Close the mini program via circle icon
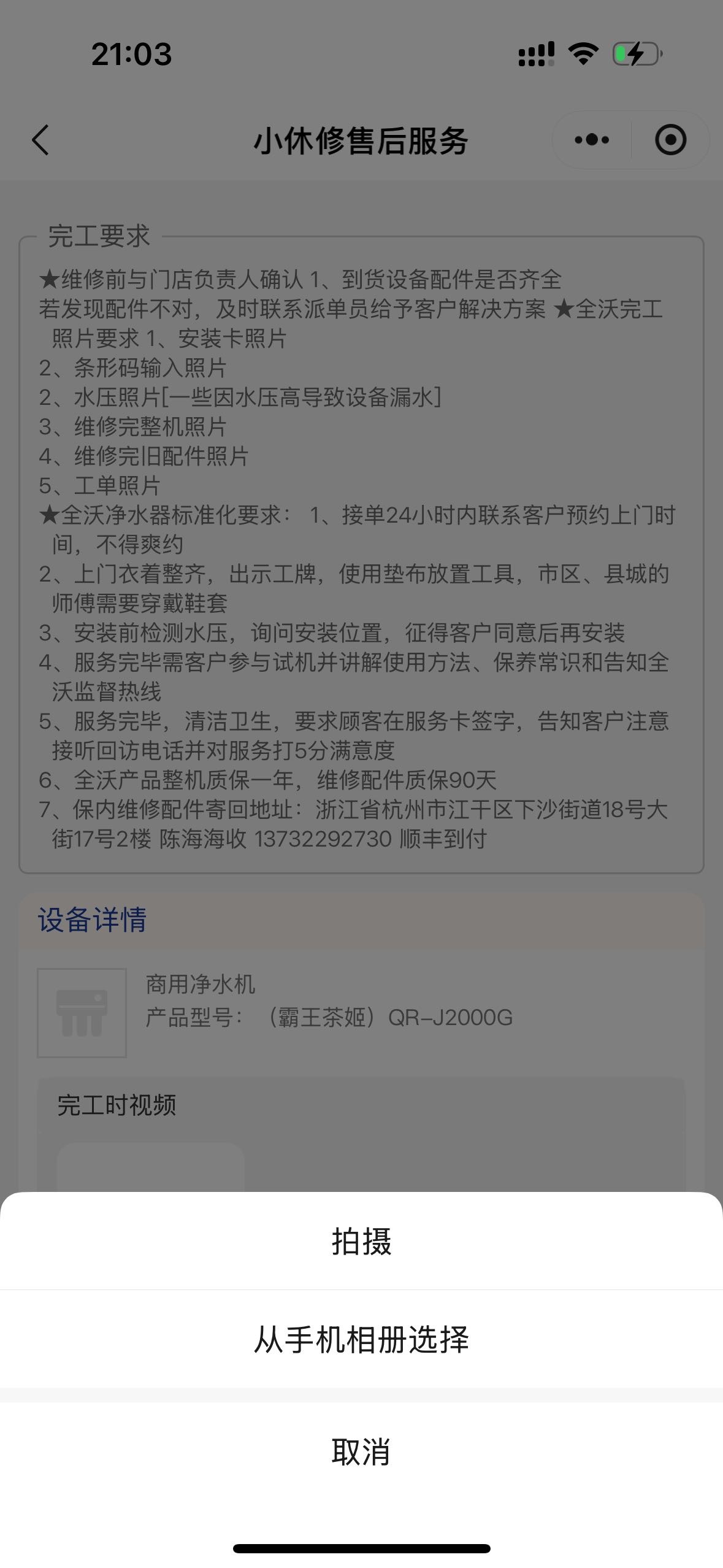723x1568 pixels. pyautogui.click(x=670, y=140)
